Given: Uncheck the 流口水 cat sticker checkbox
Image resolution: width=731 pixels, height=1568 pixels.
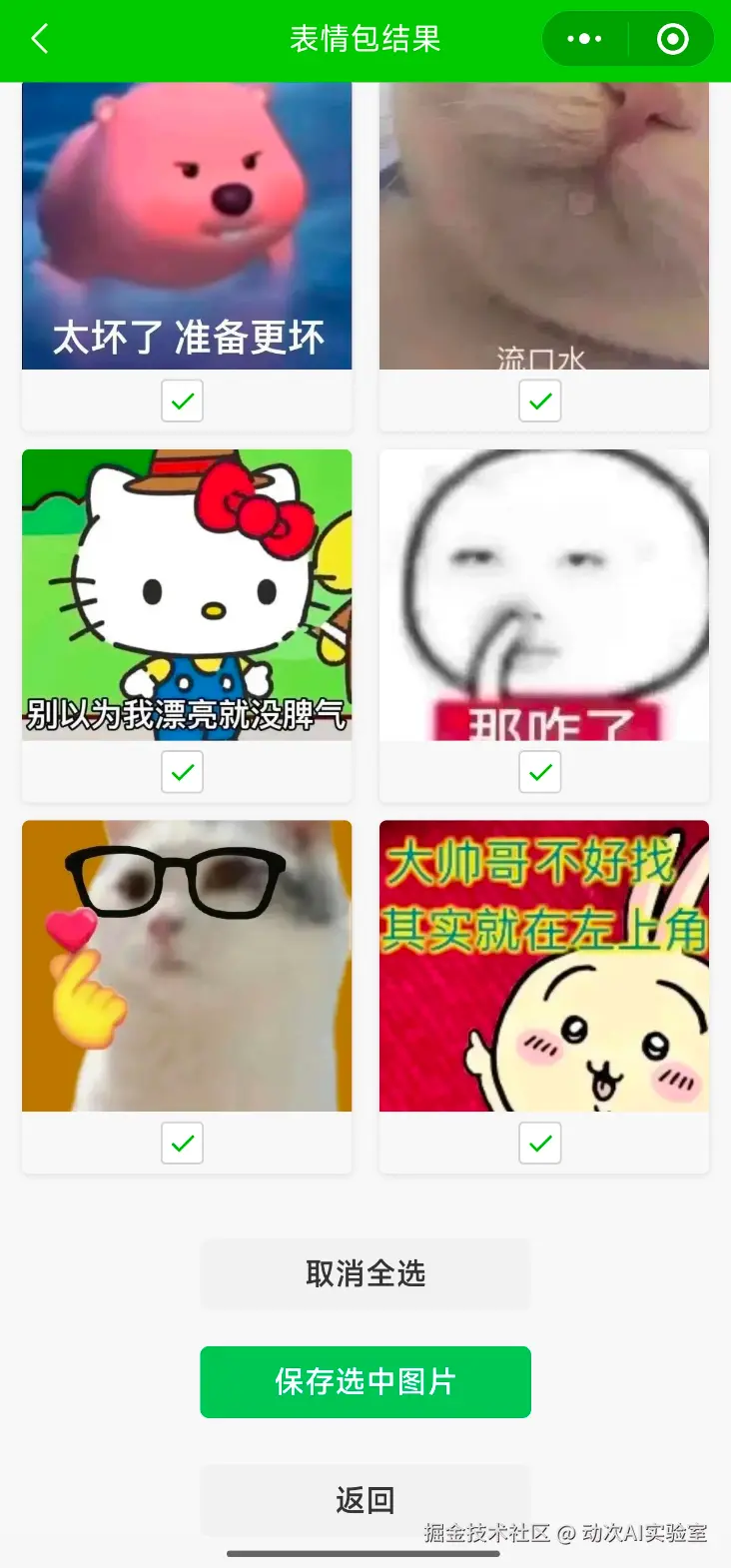Looking at the screenshot, I should [x=540, y=400].
